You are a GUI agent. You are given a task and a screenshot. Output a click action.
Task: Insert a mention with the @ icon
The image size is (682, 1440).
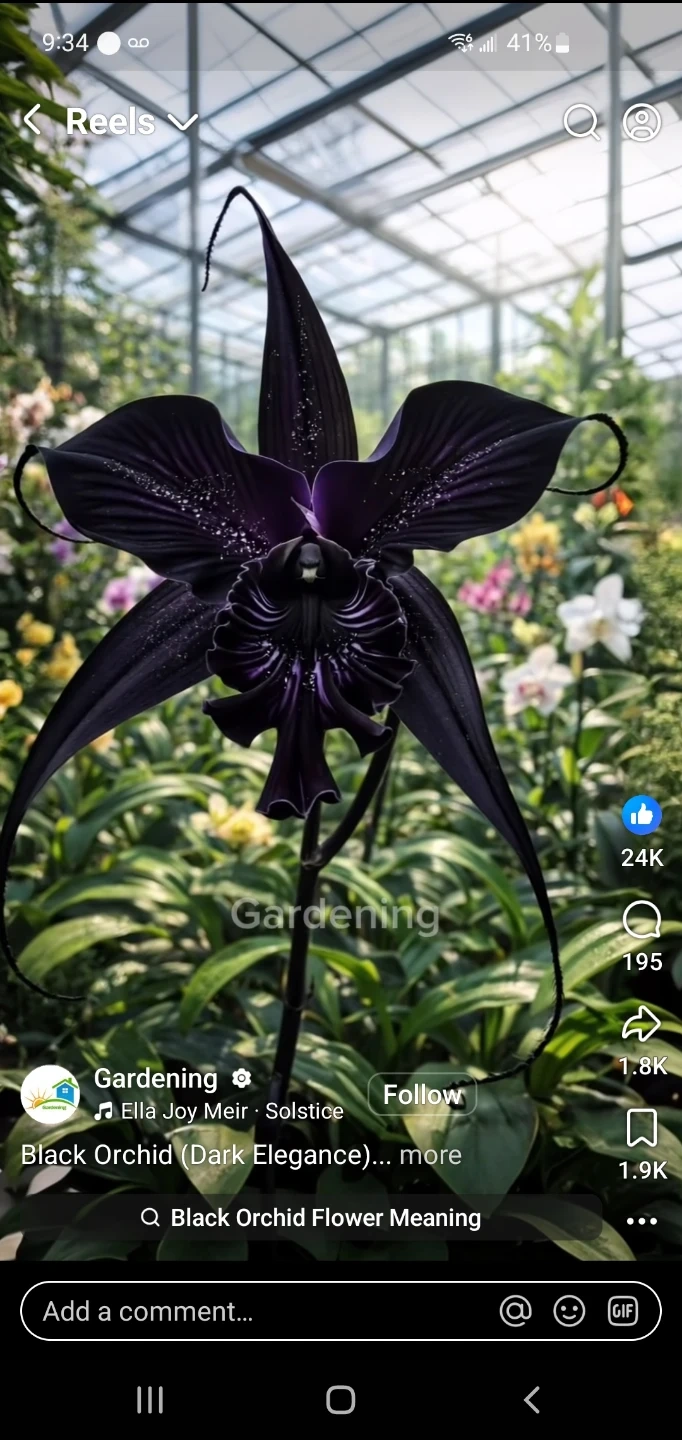[x=516, y=1311]
